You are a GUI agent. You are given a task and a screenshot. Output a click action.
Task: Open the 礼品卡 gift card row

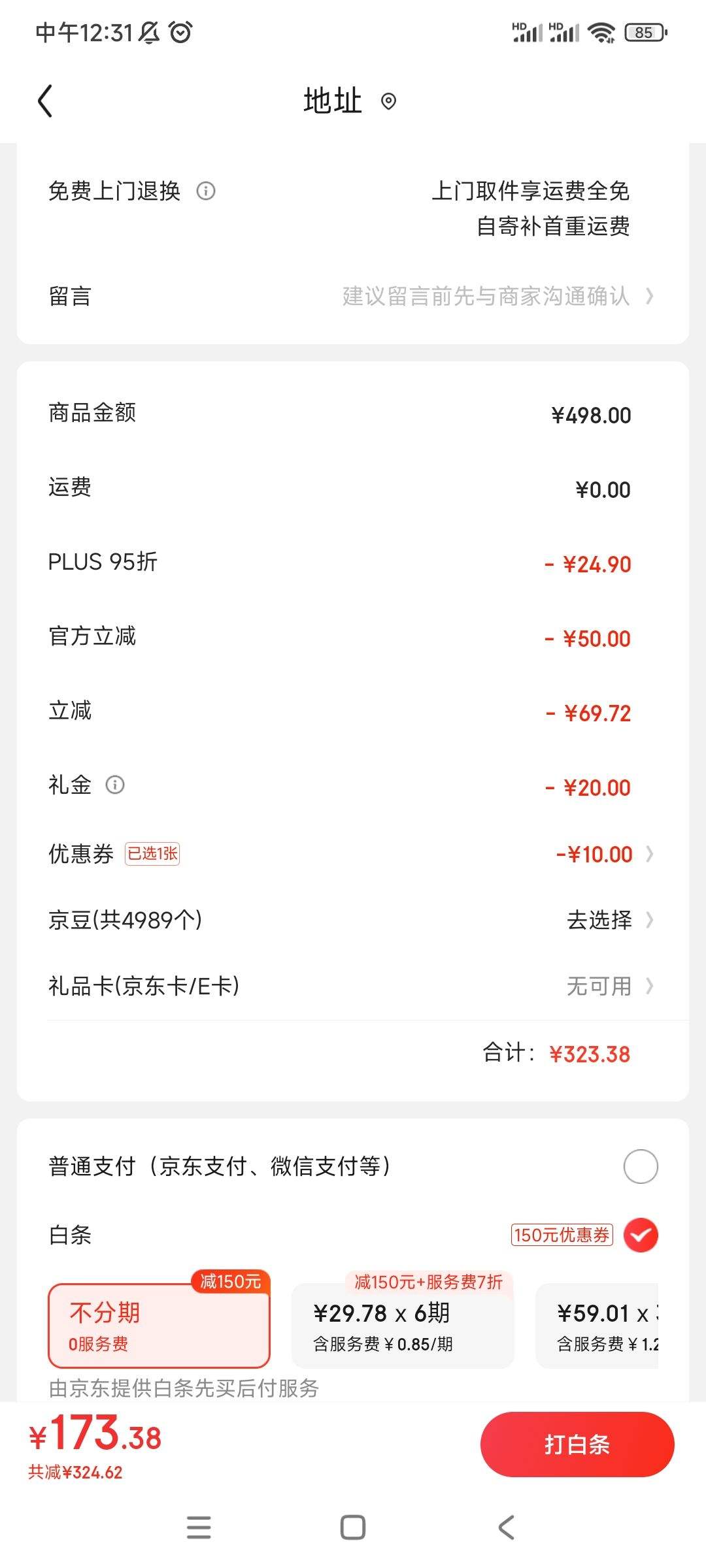353,986
